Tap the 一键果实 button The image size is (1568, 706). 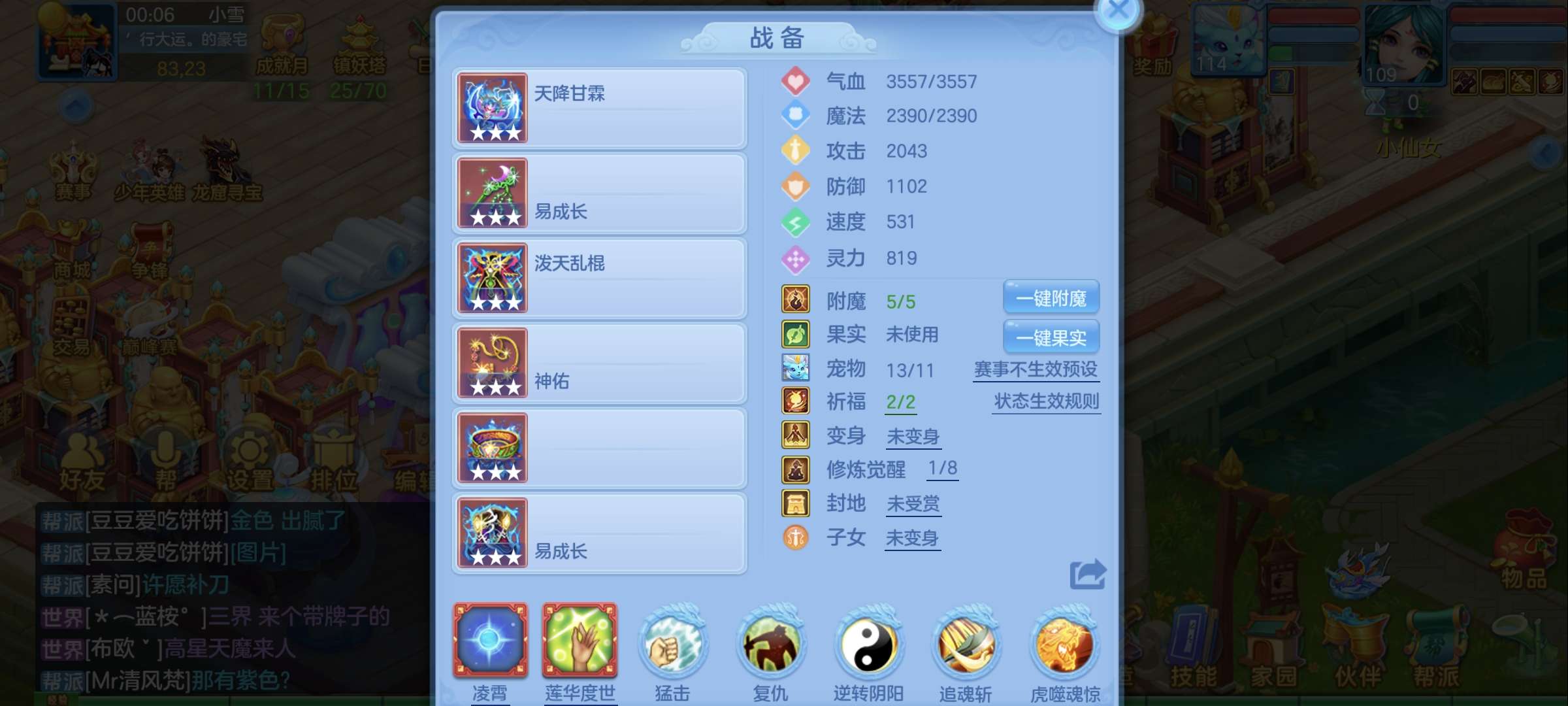[1051, 337]
